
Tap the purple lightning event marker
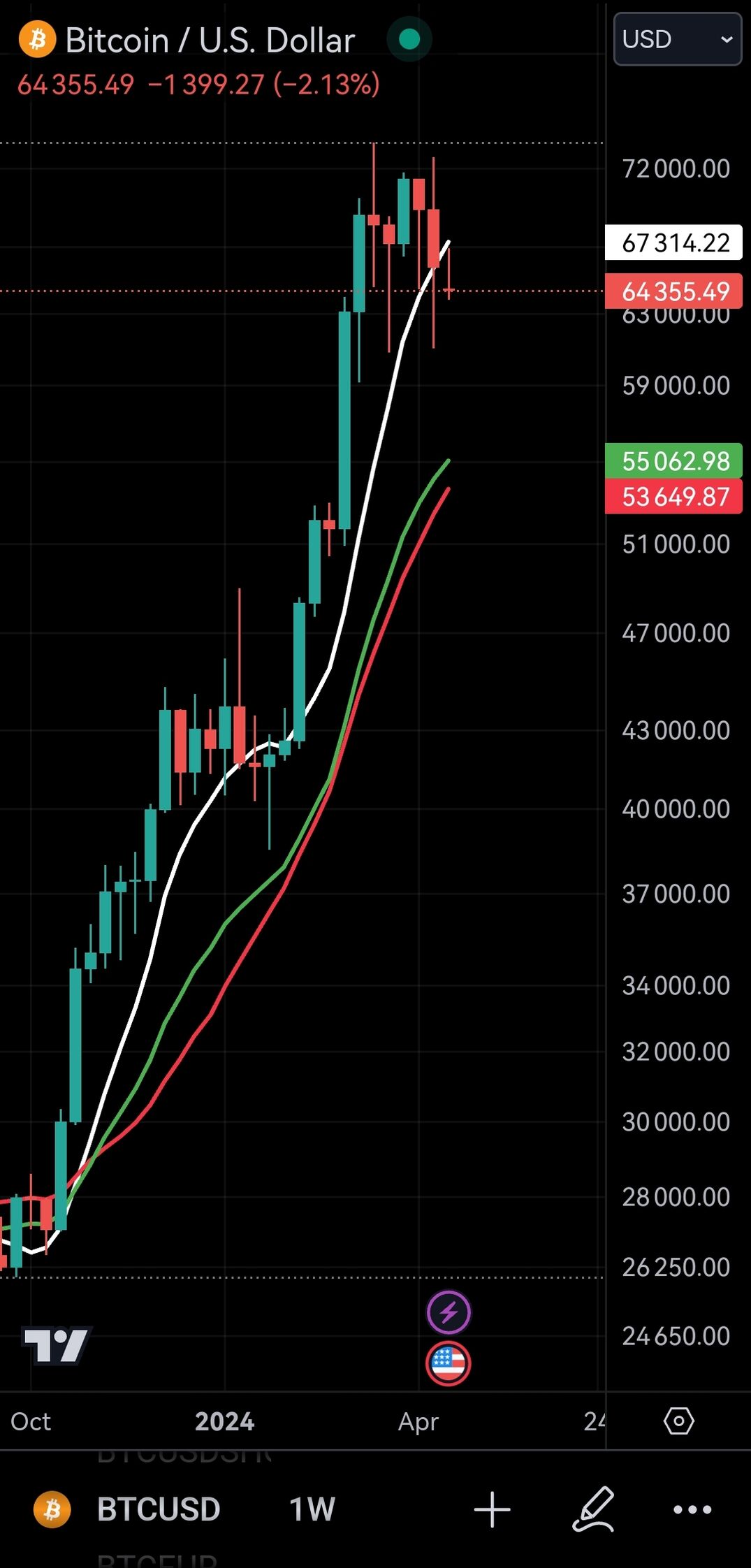[x=449, y=1312]
